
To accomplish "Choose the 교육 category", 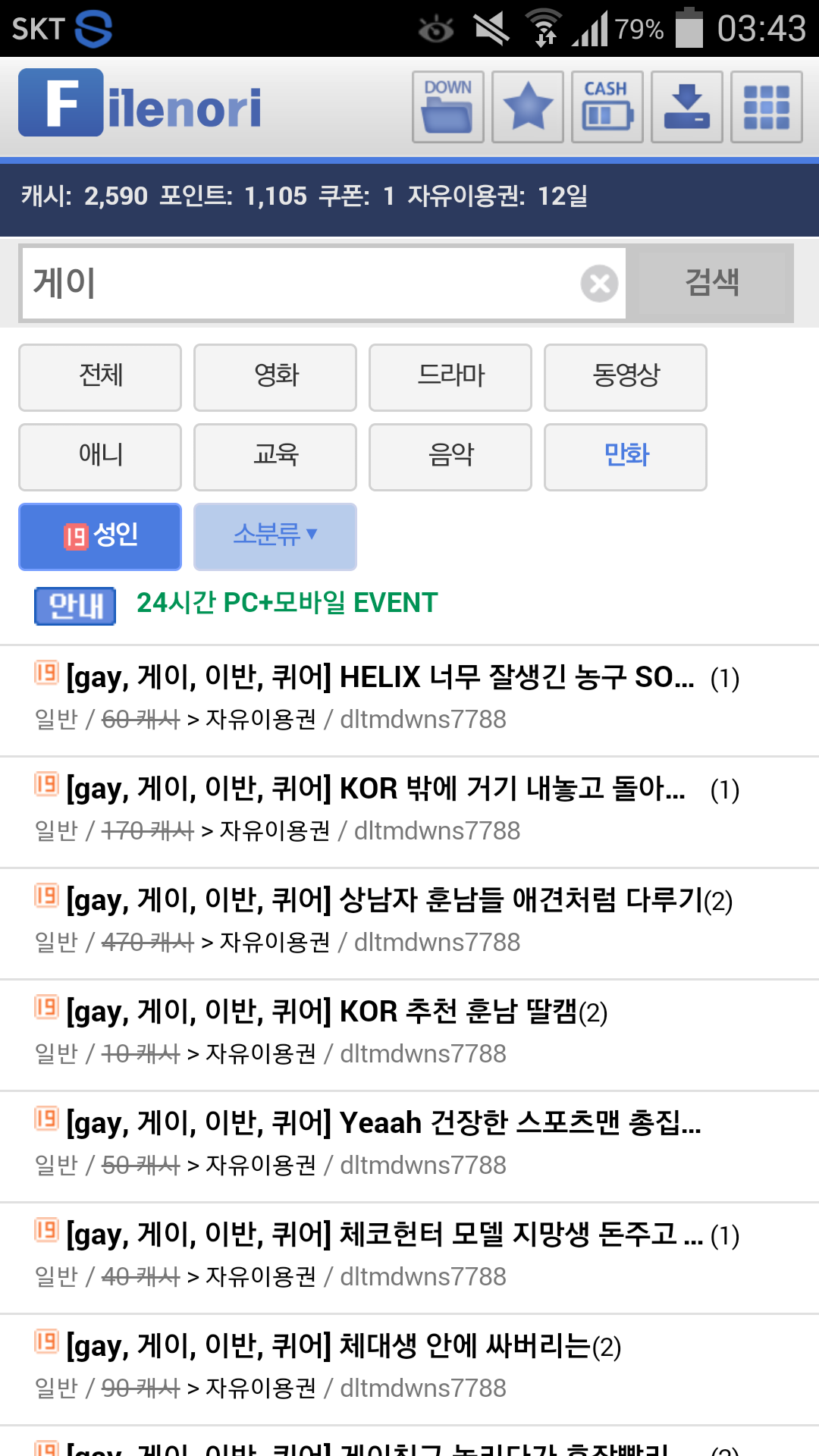I will click(x=275, y=457).
